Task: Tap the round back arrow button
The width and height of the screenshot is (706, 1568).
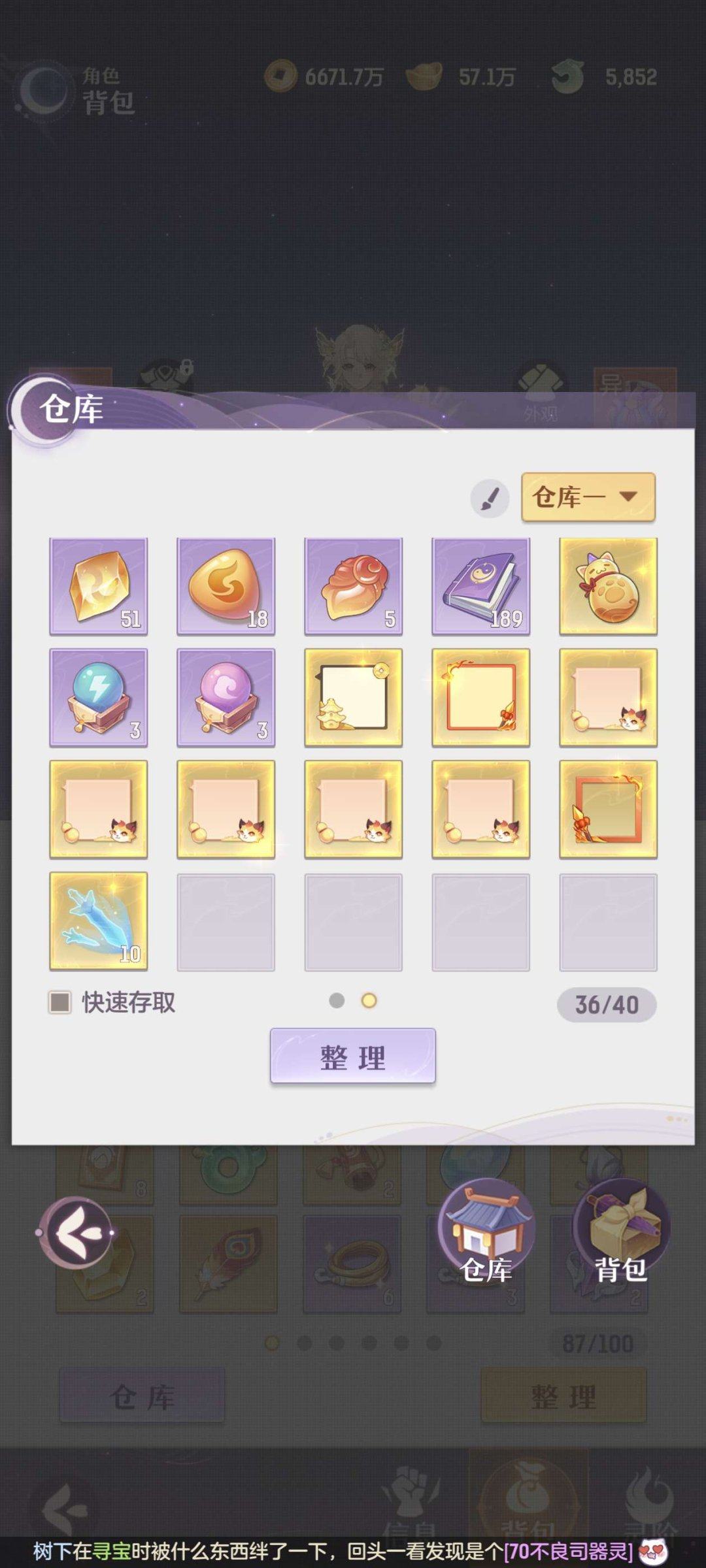Action: coord(75,1232)
